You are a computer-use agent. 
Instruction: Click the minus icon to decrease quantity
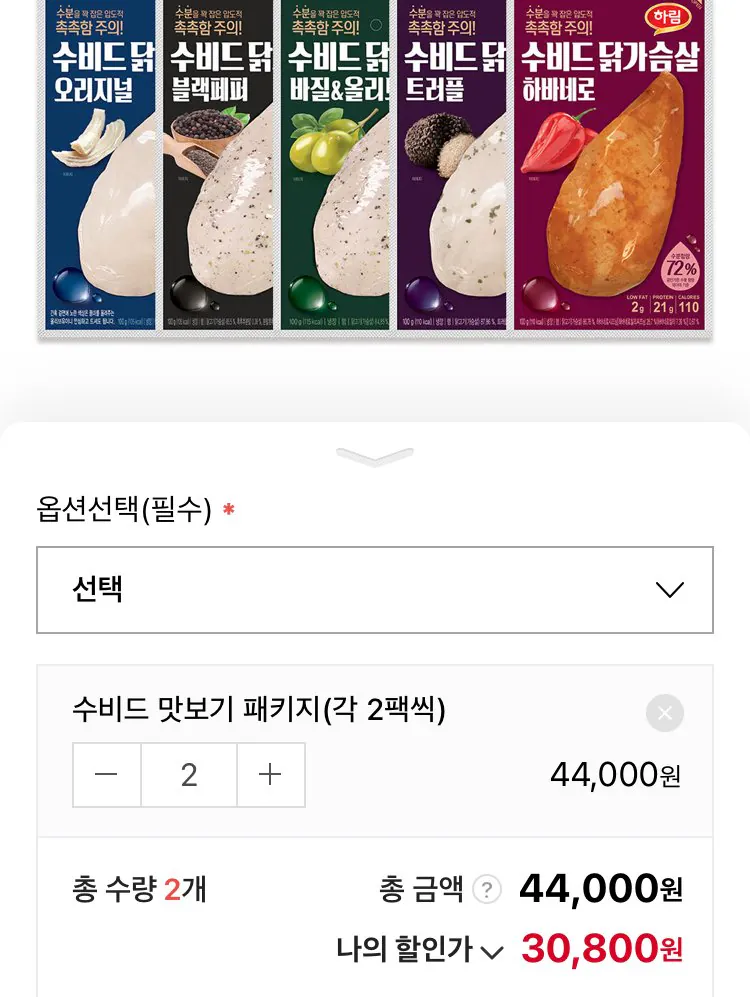[x=107, y=774]
